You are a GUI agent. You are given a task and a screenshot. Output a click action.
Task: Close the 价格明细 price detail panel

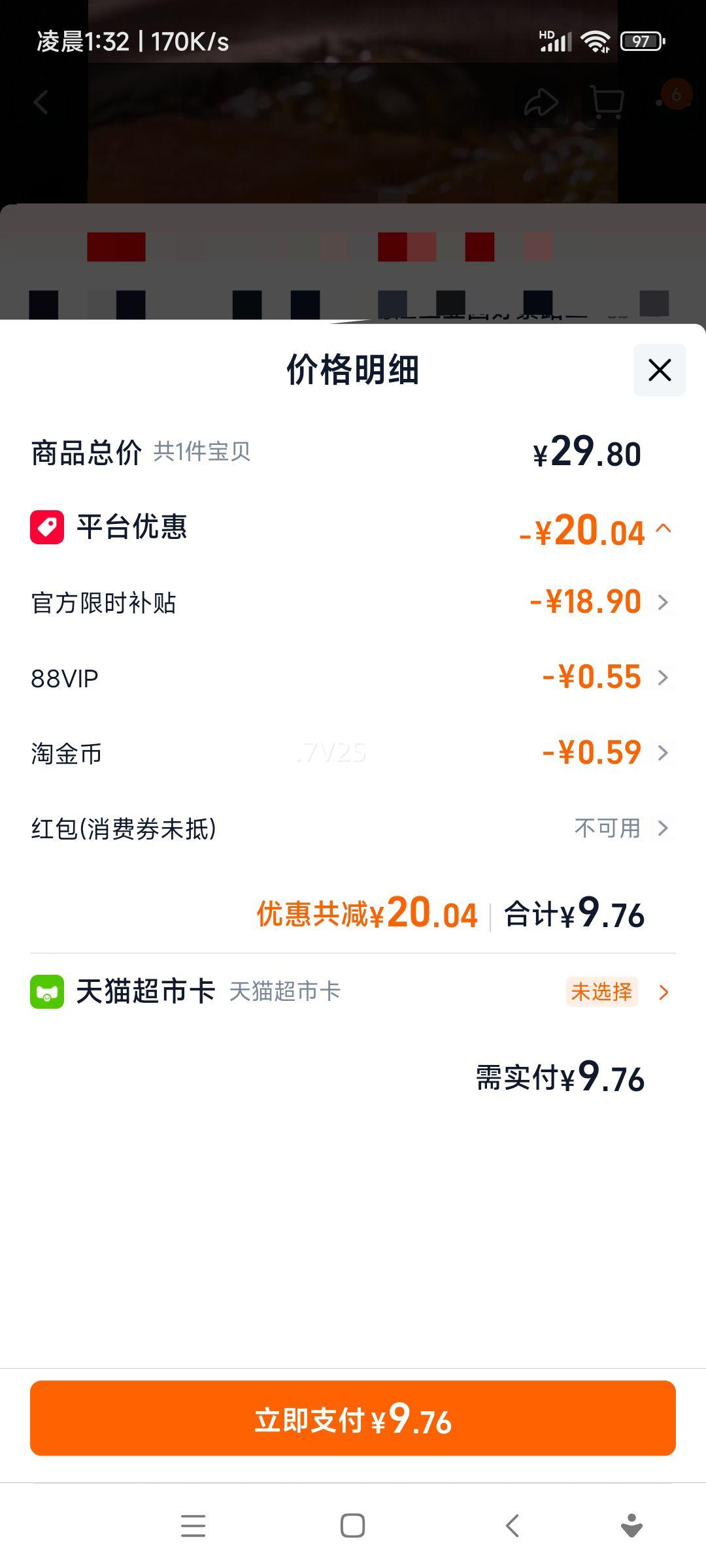tap(658, 370)
